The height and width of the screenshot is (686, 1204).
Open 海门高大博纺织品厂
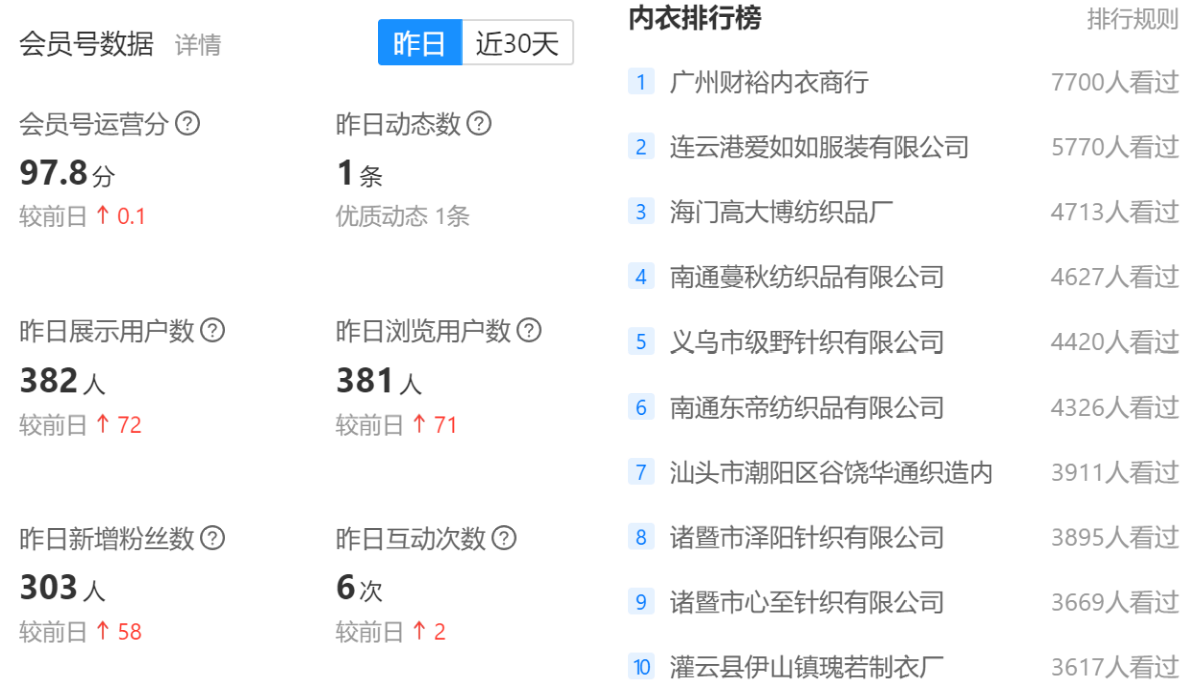coord(781,212)
